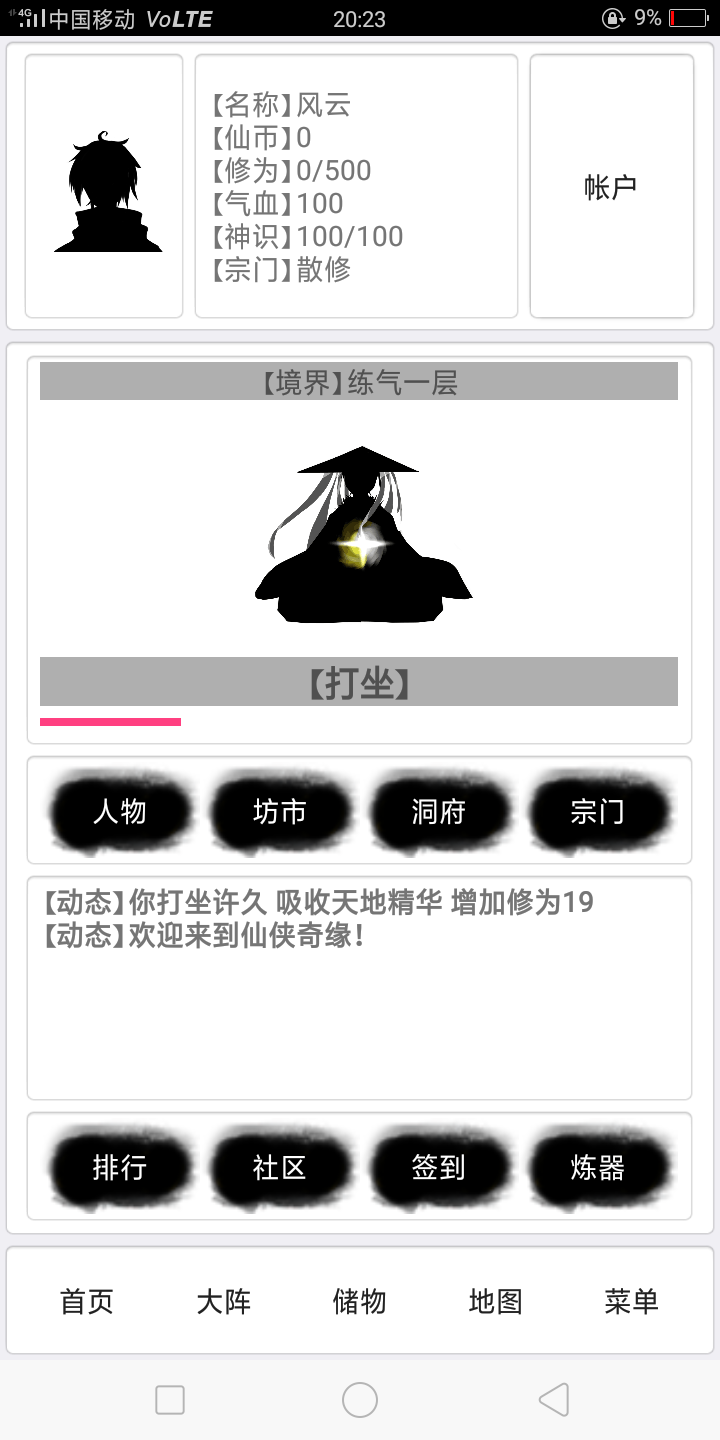Click the pink cultivation progress bar

pos(110,719)
